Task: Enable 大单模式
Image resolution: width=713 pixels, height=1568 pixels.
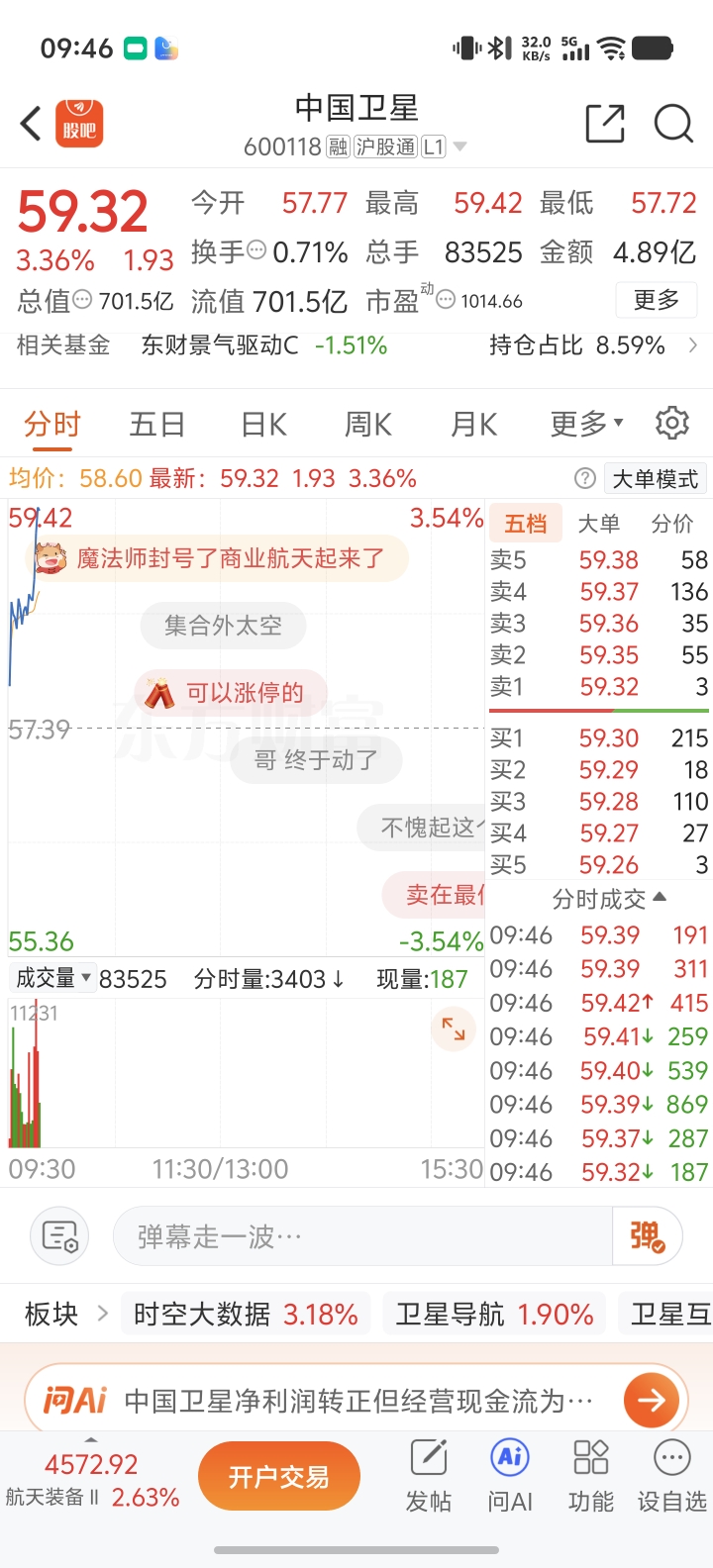Action: (x=656, y=479)
